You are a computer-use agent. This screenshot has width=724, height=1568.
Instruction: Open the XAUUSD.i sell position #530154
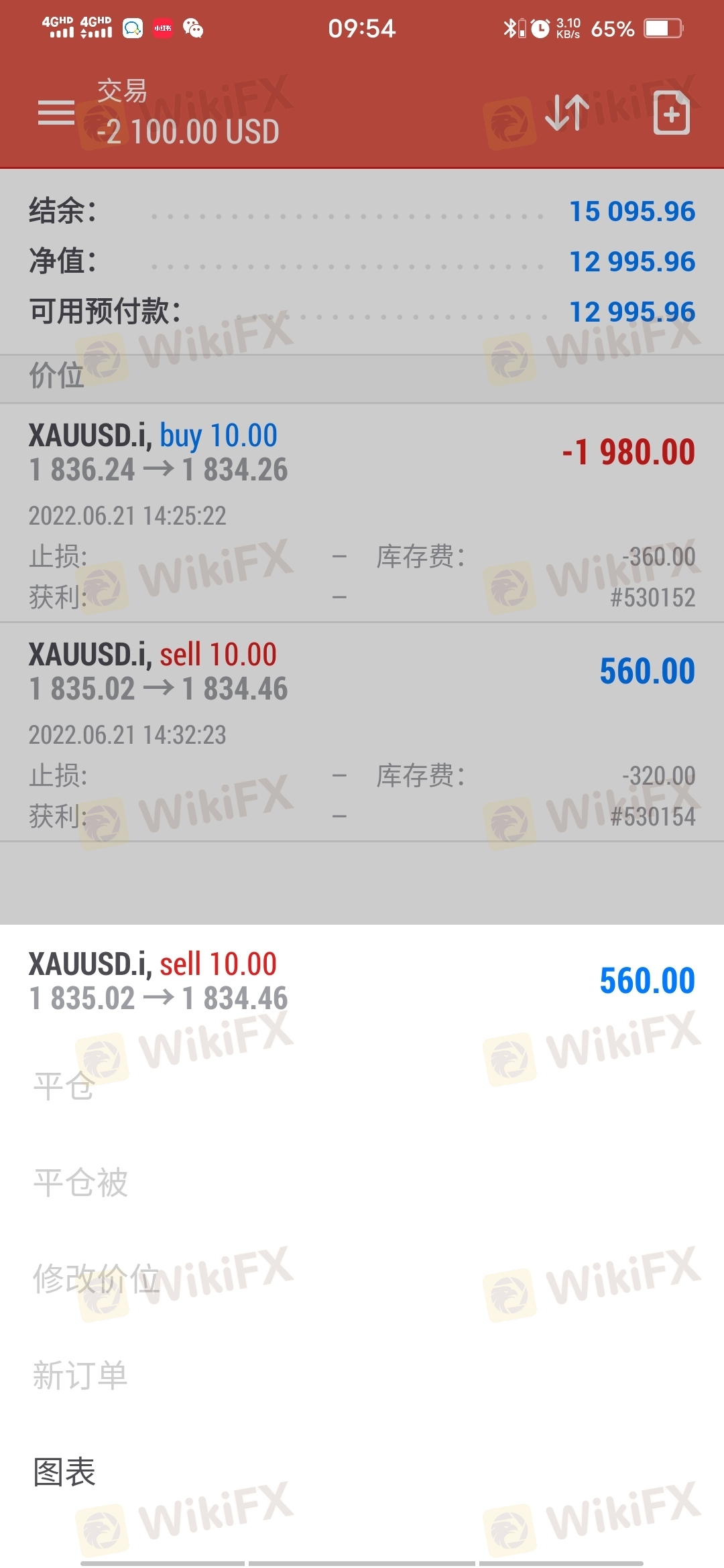click(362, 732)
